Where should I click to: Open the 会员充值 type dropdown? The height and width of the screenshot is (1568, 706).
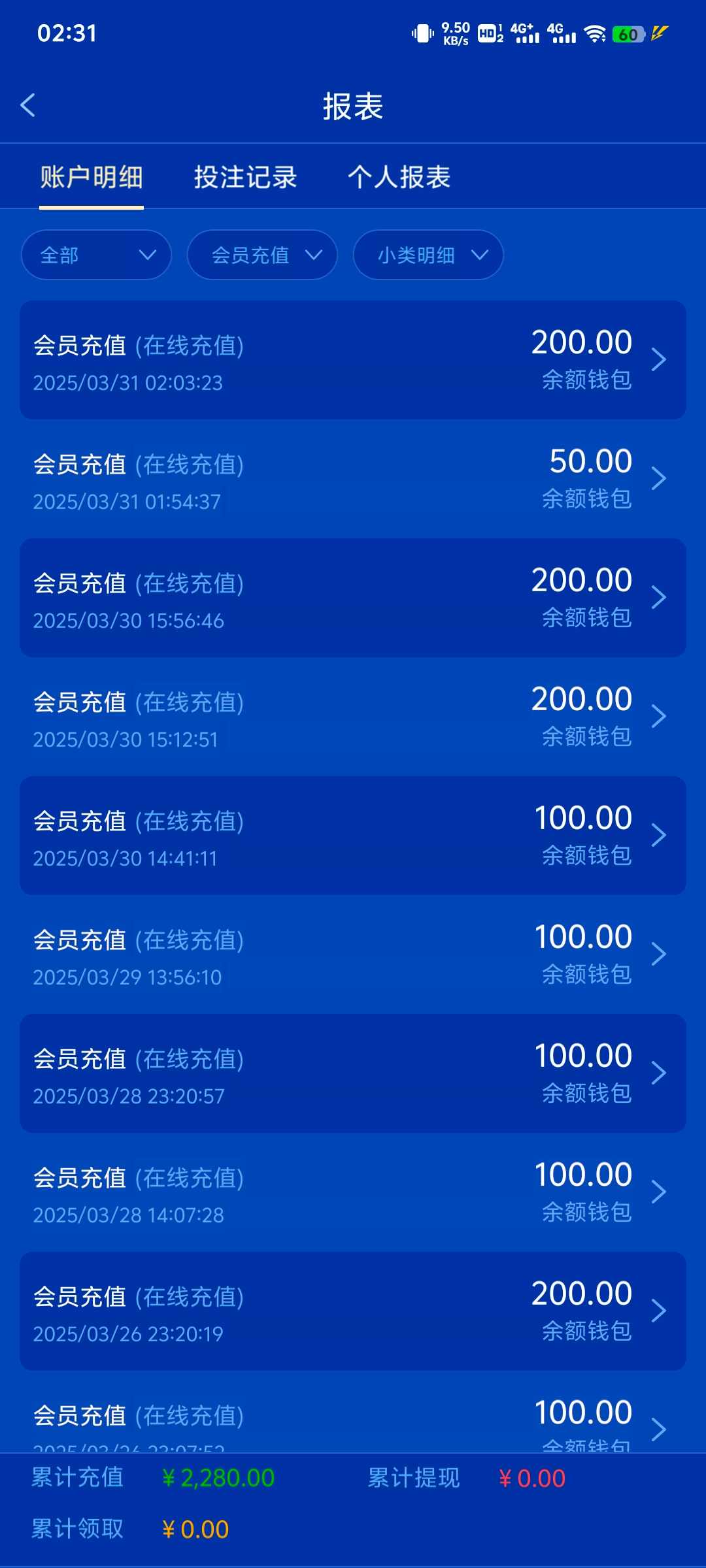pos(262,255)
